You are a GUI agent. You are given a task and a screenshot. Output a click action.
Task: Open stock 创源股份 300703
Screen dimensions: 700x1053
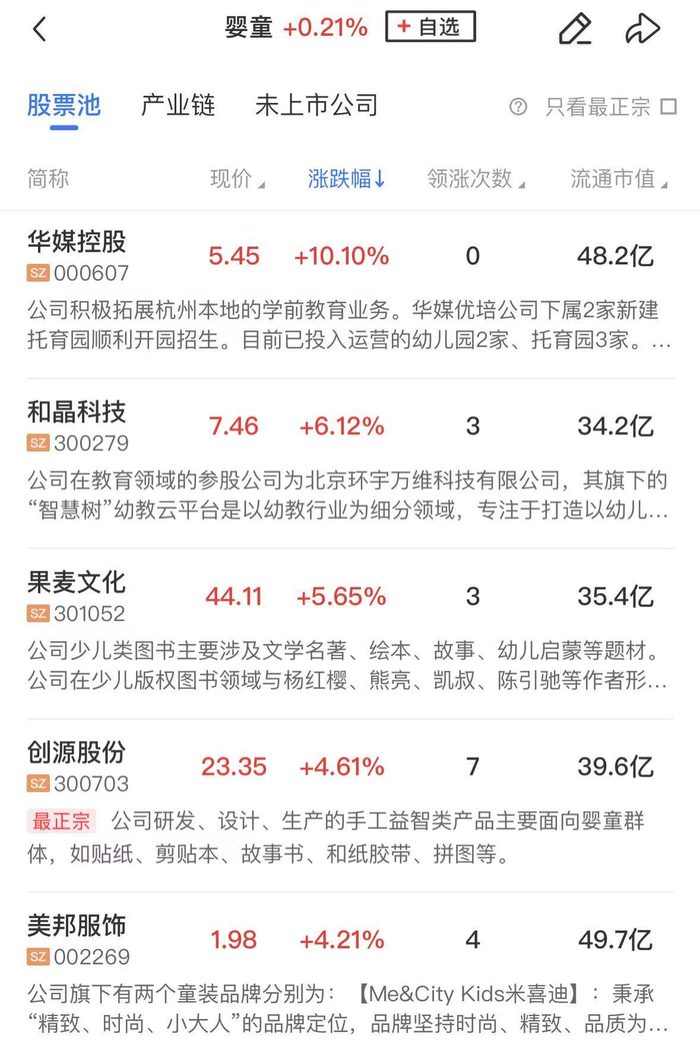(x=350, y=805)
